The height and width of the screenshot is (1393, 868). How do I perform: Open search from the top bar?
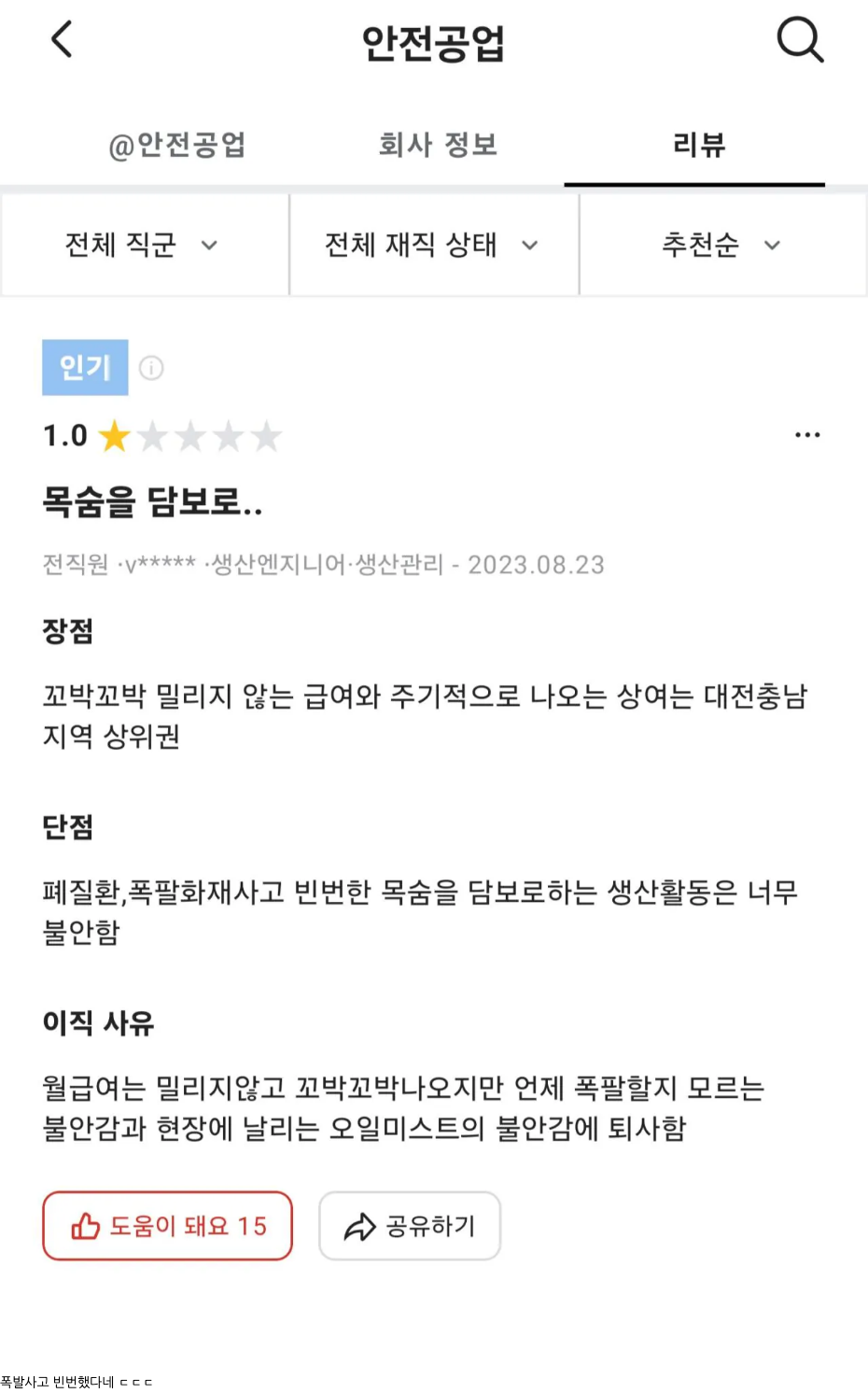coord(800,40)
